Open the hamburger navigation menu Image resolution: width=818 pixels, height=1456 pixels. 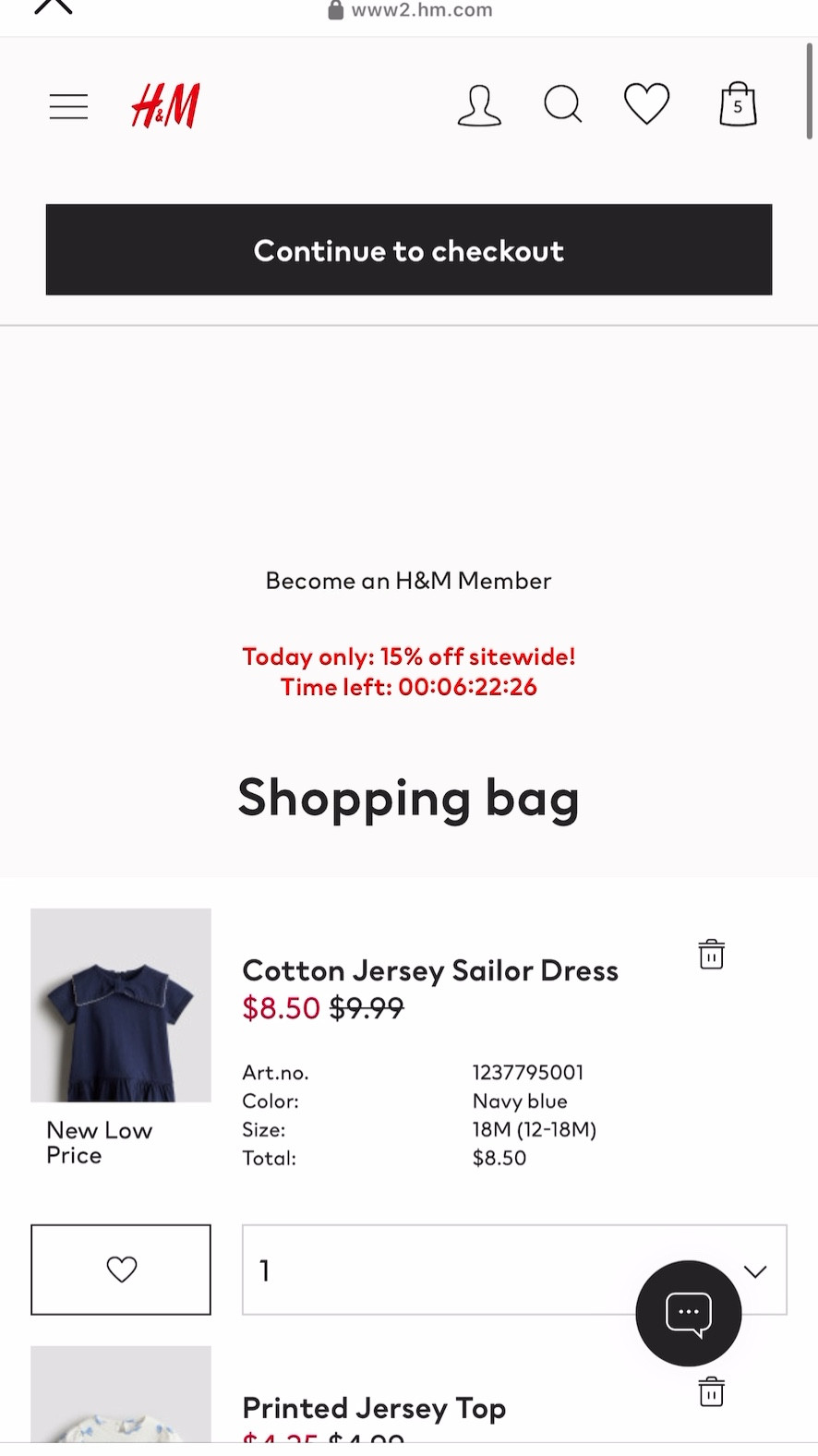pyautogui.click(x=67, y=105)
